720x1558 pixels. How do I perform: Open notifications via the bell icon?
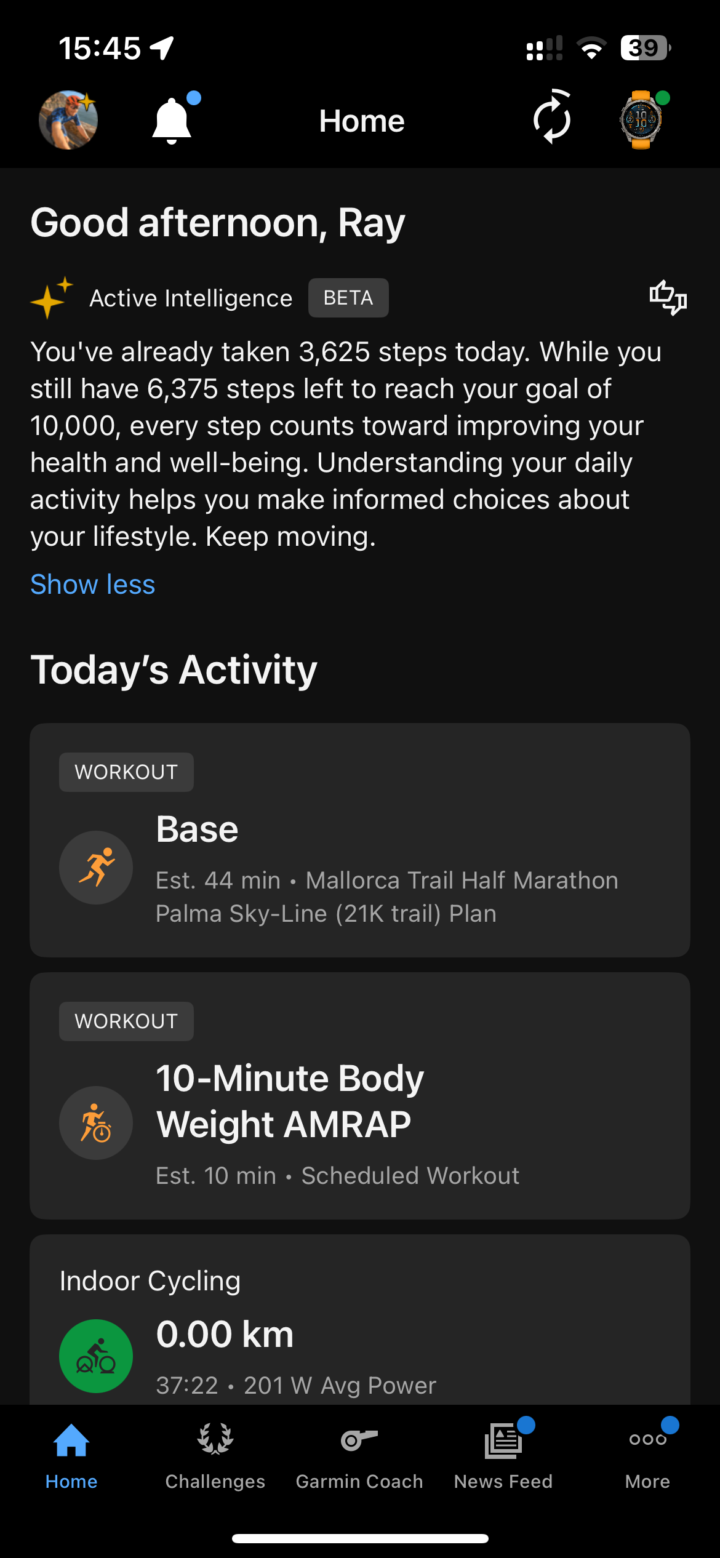[170, 119]
